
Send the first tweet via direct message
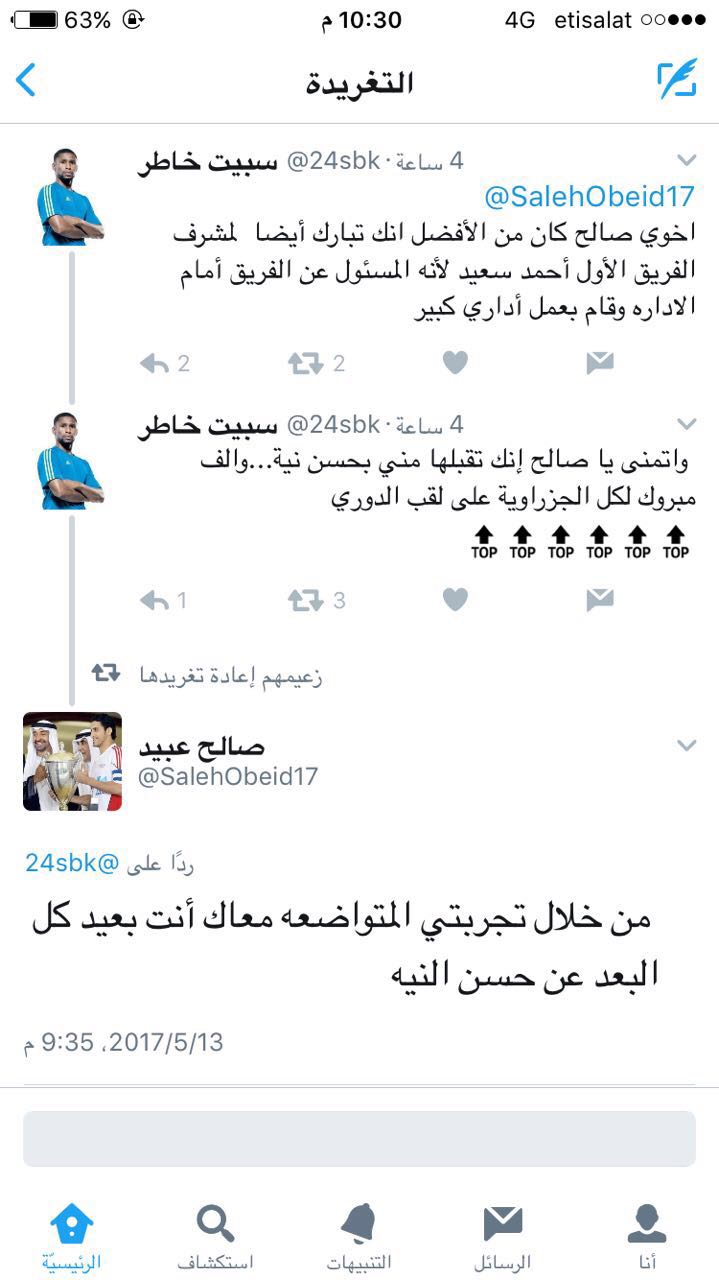[x=599, y=363]
